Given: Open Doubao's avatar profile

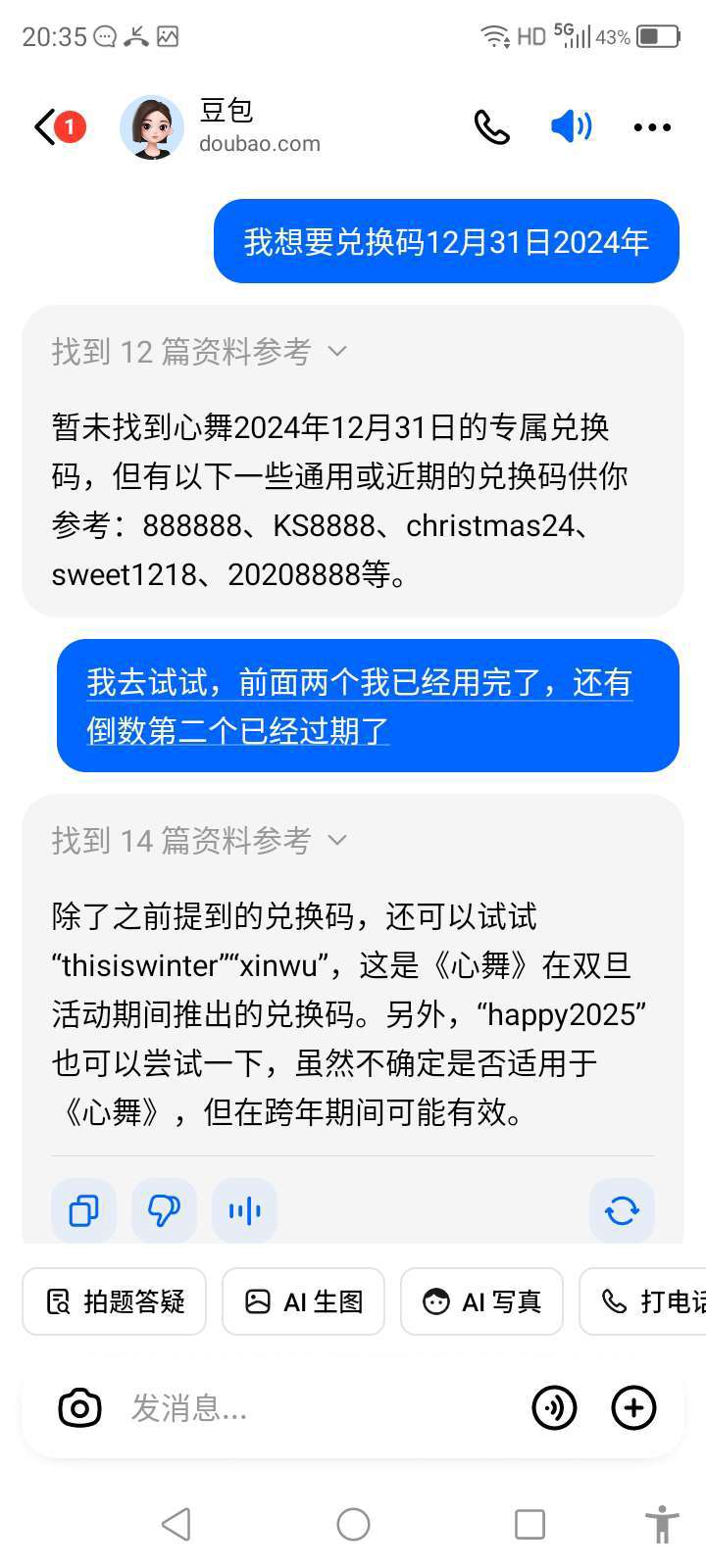Looking at the screenshot, I should coord(152,127).
